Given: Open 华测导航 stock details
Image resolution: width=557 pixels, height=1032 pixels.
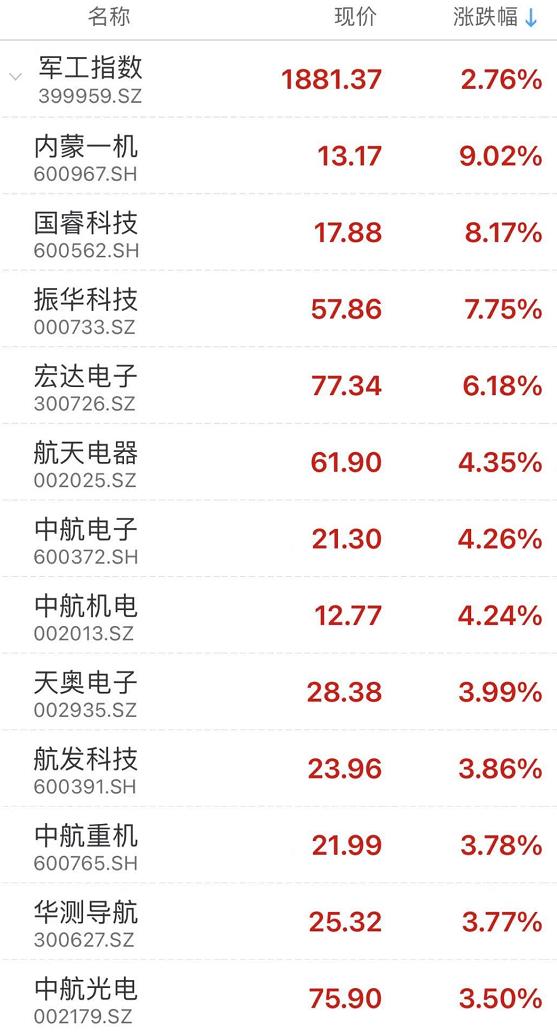Looking at the screenshot, I should coord(278,921).
